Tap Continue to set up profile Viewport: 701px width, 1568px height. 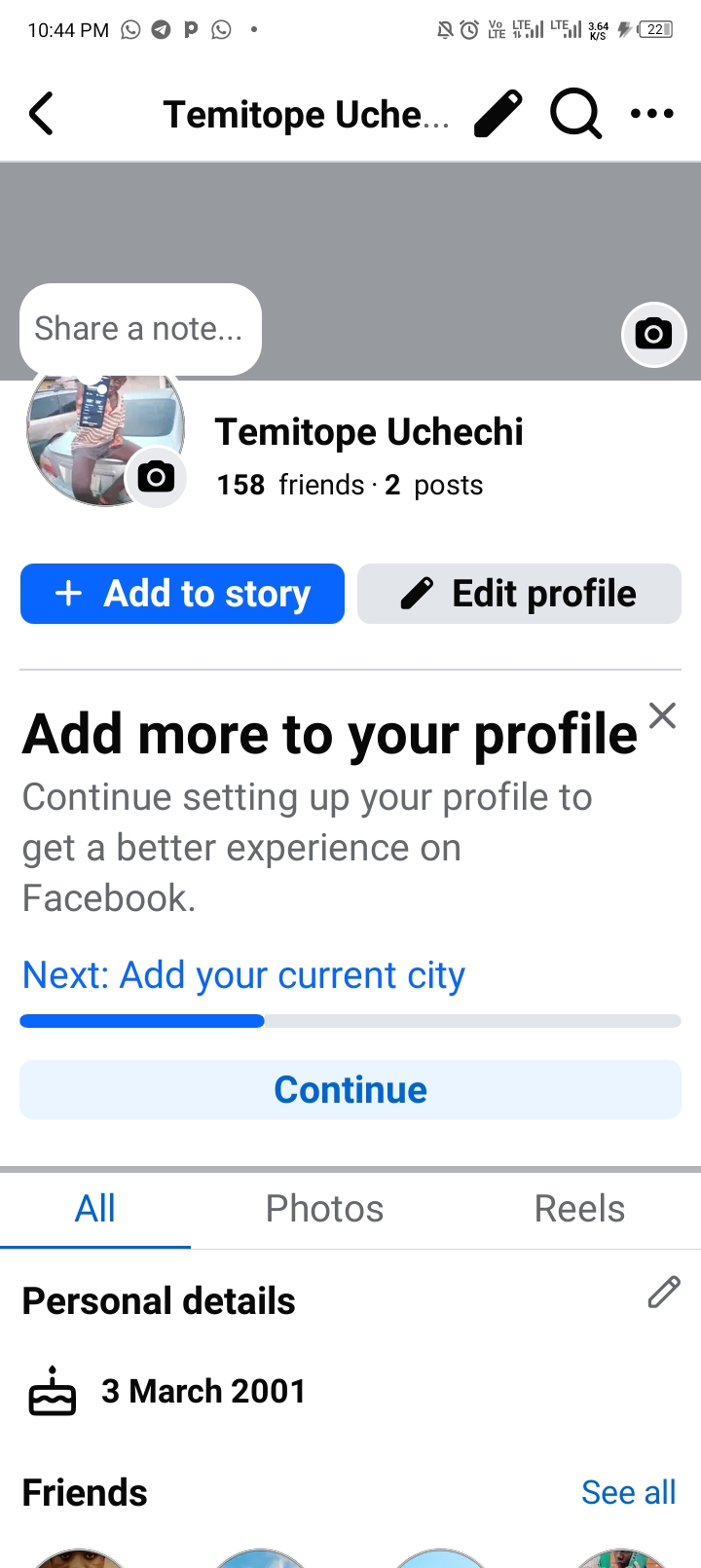(x=350, y=1089)
